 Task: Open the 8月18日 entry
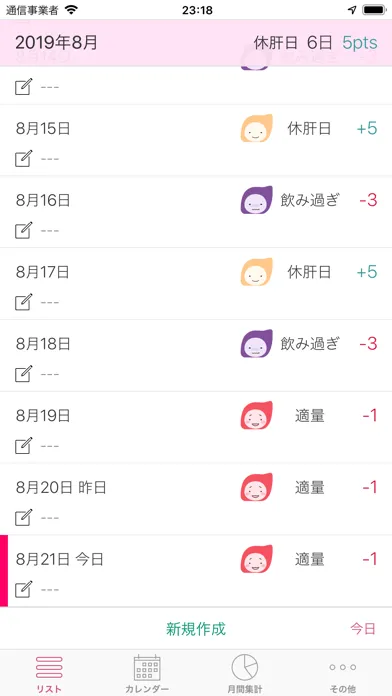coord(196,356)
